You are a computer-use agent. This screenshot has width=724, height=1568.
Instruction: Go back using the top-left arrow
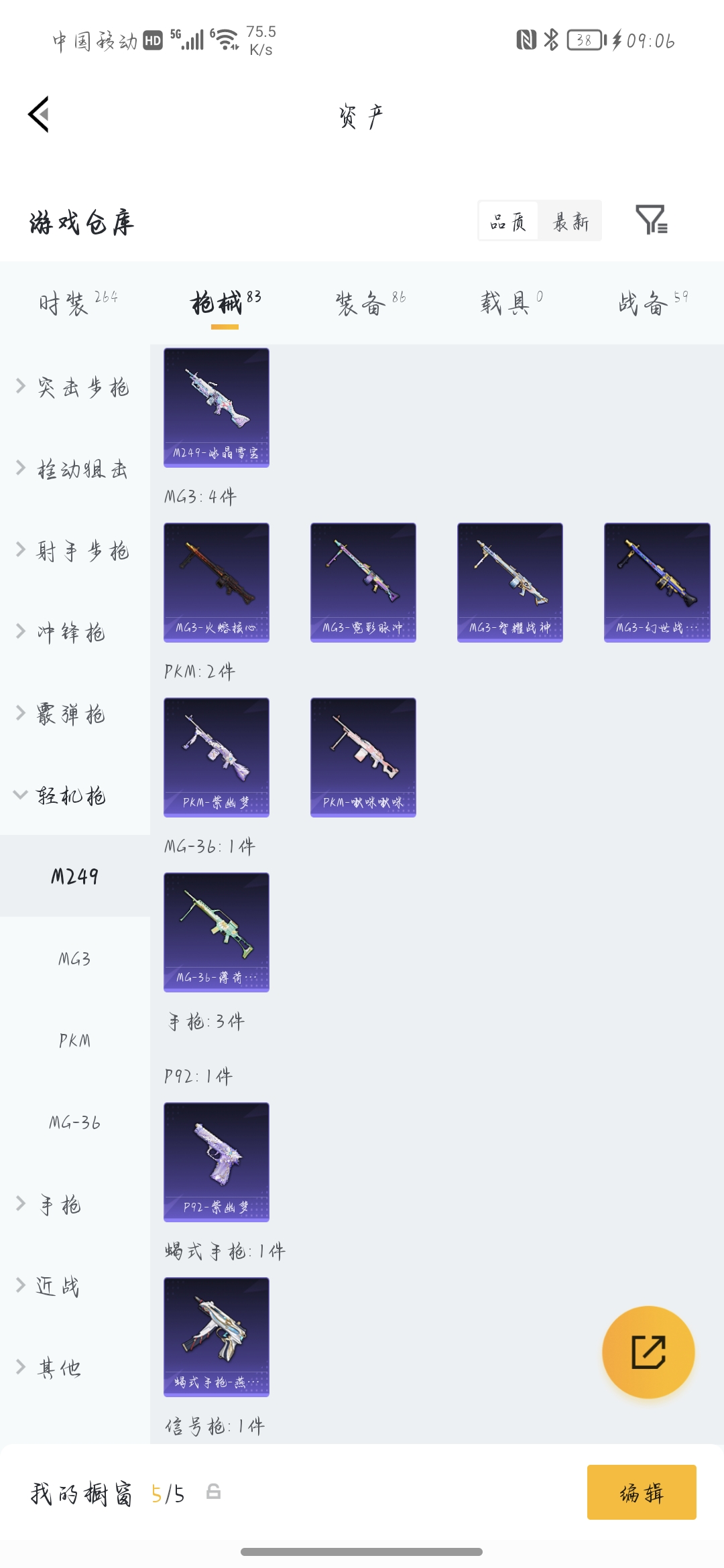[x=39, y=115]
